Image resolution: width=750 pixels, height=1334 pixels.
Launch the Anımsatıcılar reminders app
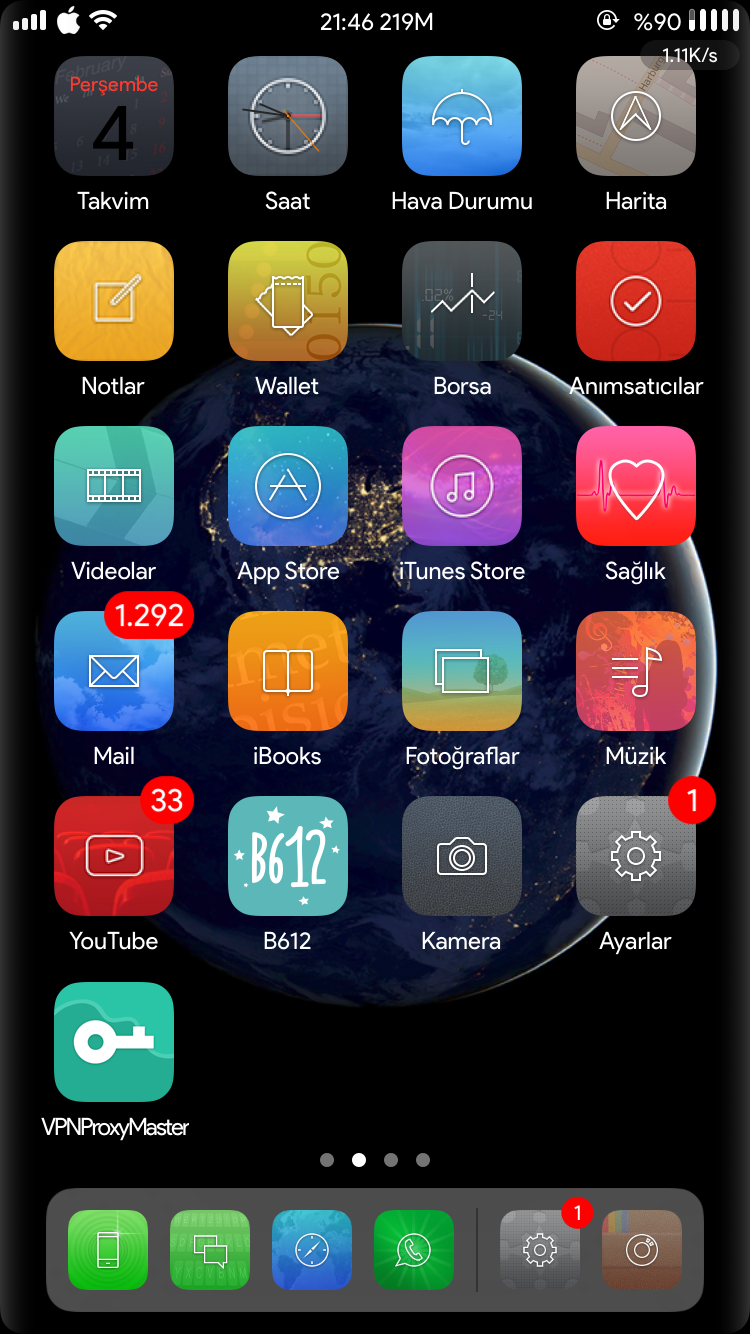tap(636, 301)
